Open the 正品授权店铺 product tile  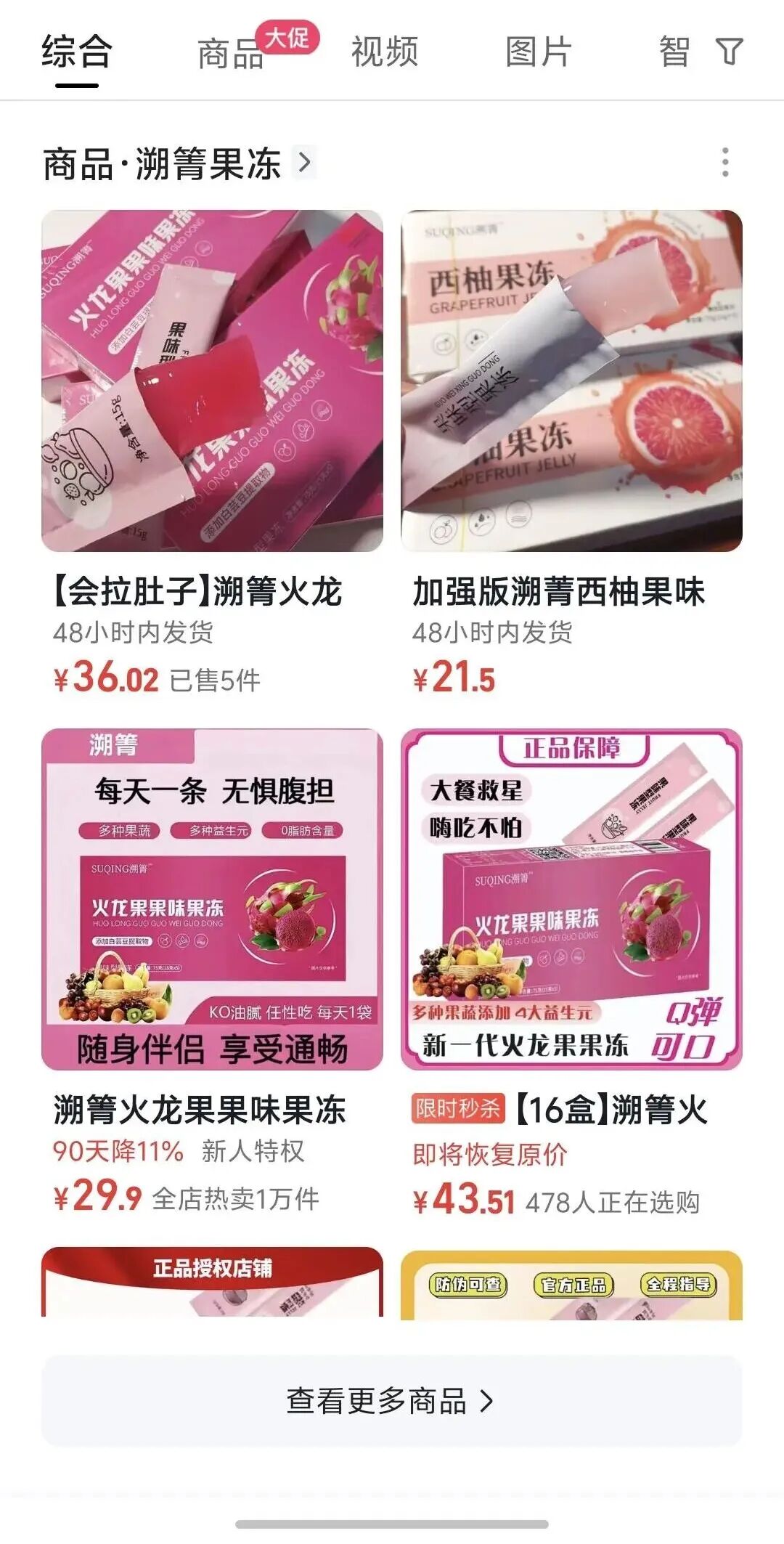[x=212, y=1282]
